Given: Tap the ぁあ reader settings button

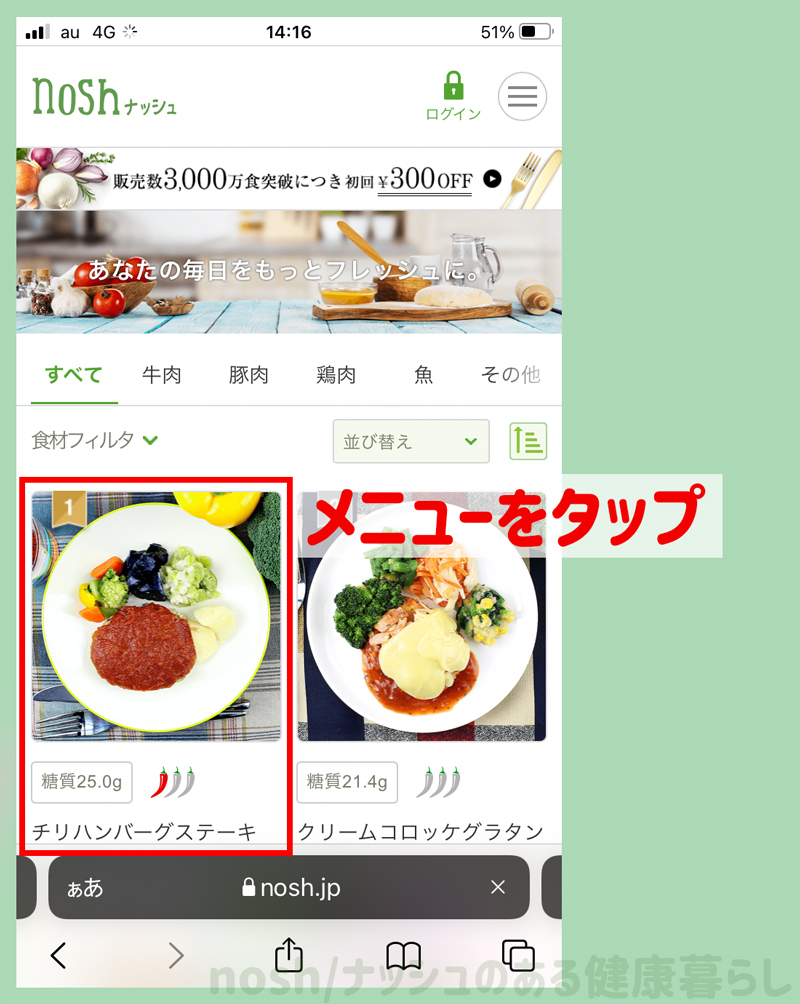Looking at the screenshot, I should (x=85, y=888).
